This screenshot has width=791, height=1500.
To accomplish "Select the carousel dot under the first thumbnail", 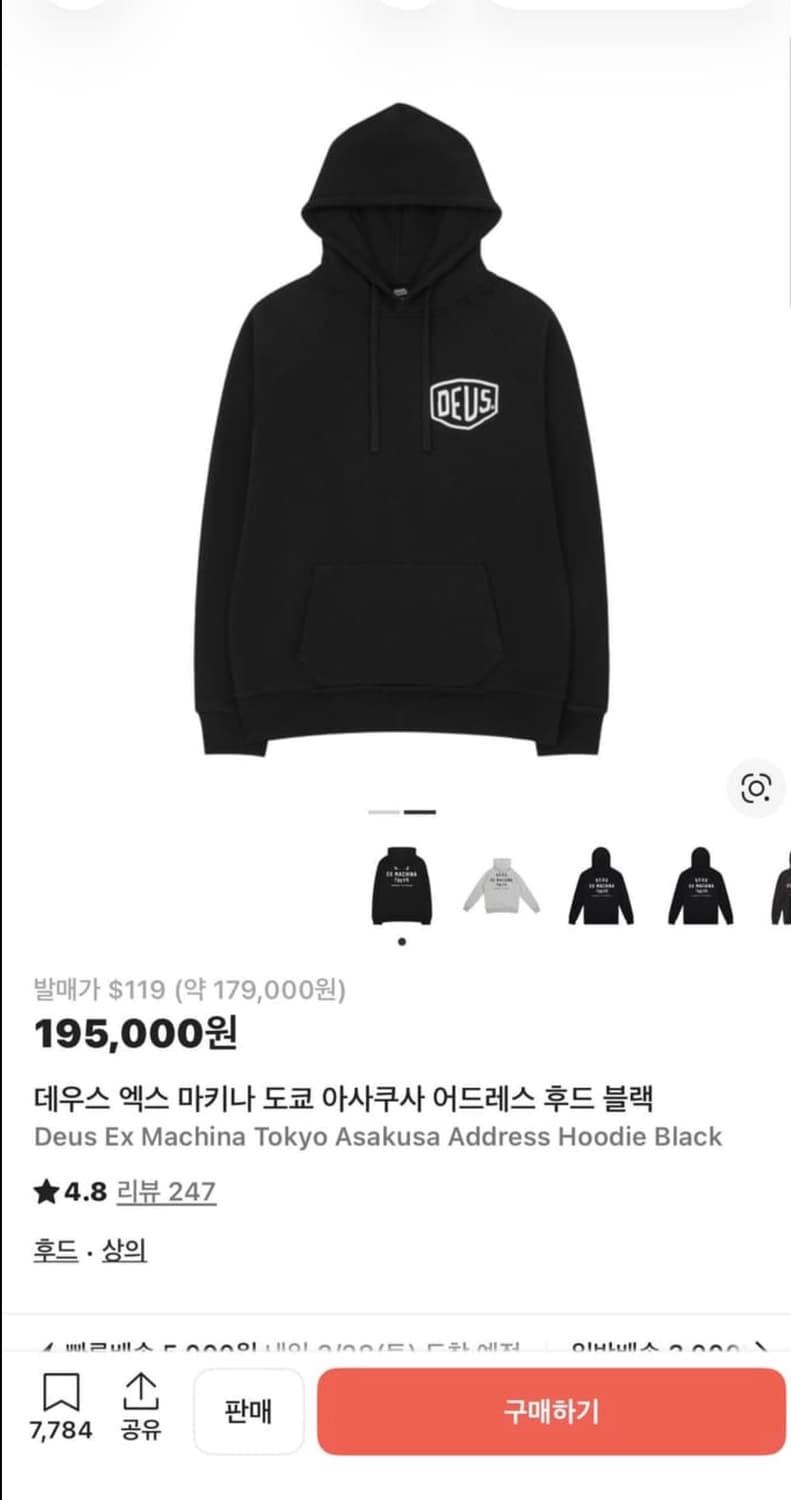I will (402, 940).
